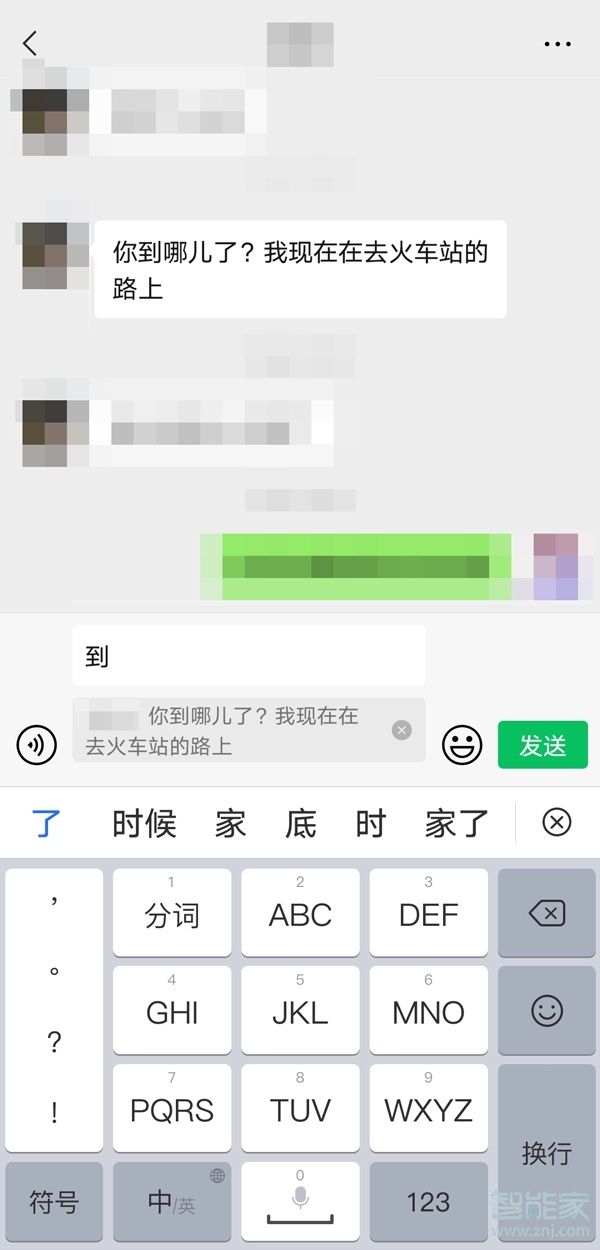Open the three-dot chat menu
The image size is (600, 1250).
[557, 44]
